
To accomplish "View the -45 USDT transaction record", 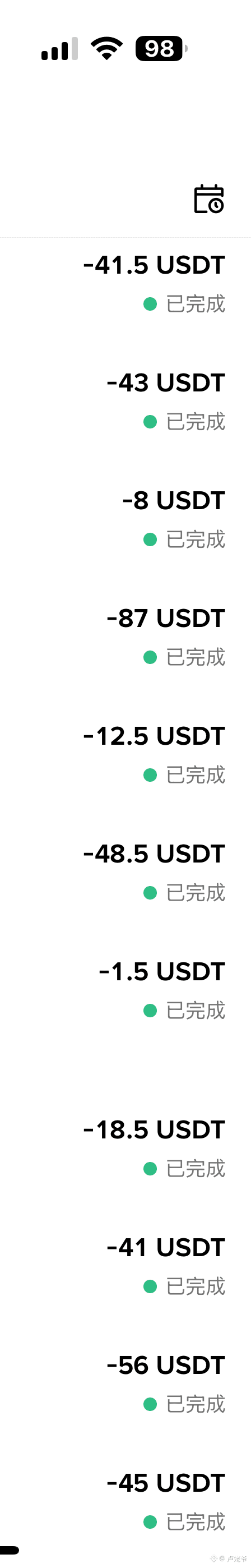I will point(125,1502).
